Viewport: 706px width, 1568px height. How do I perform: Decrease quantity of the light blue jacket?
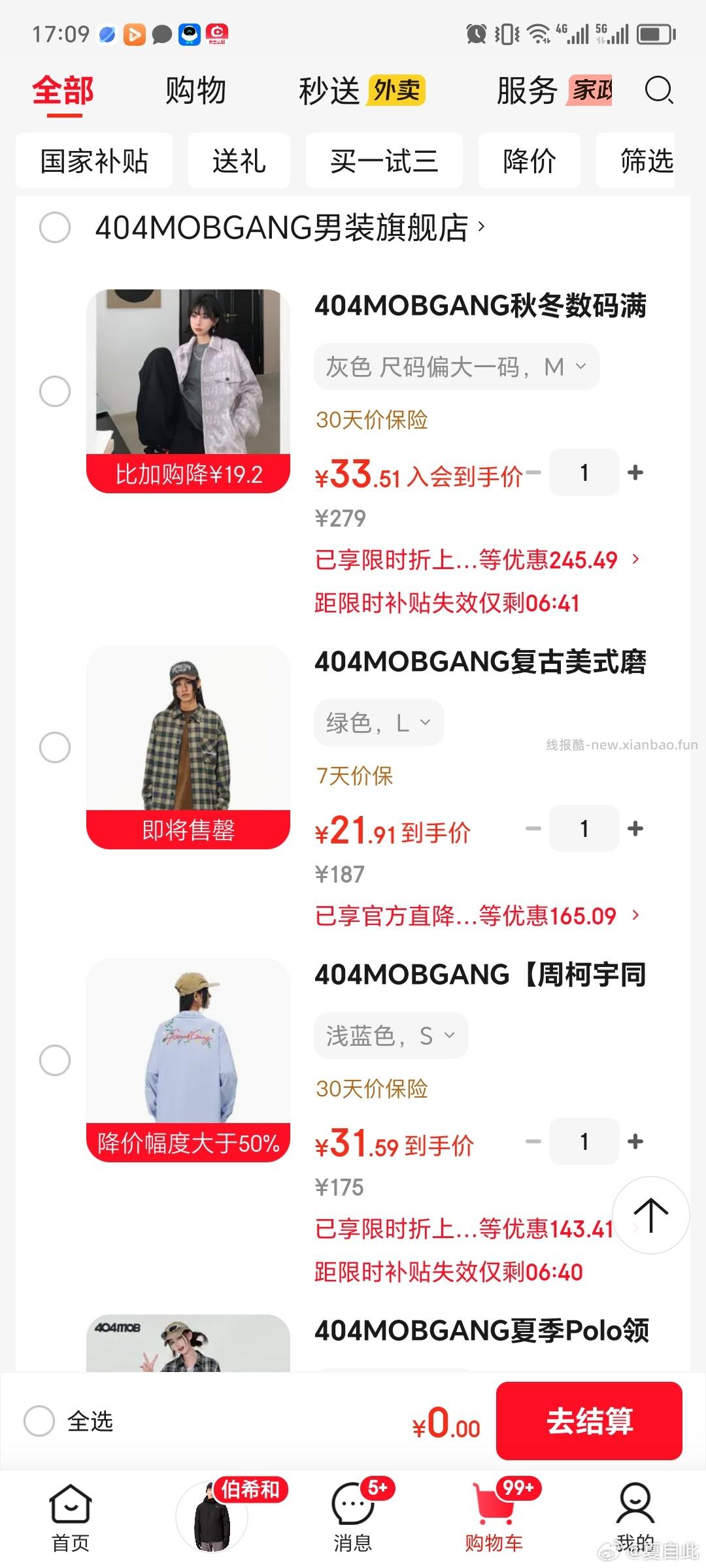534,1141
